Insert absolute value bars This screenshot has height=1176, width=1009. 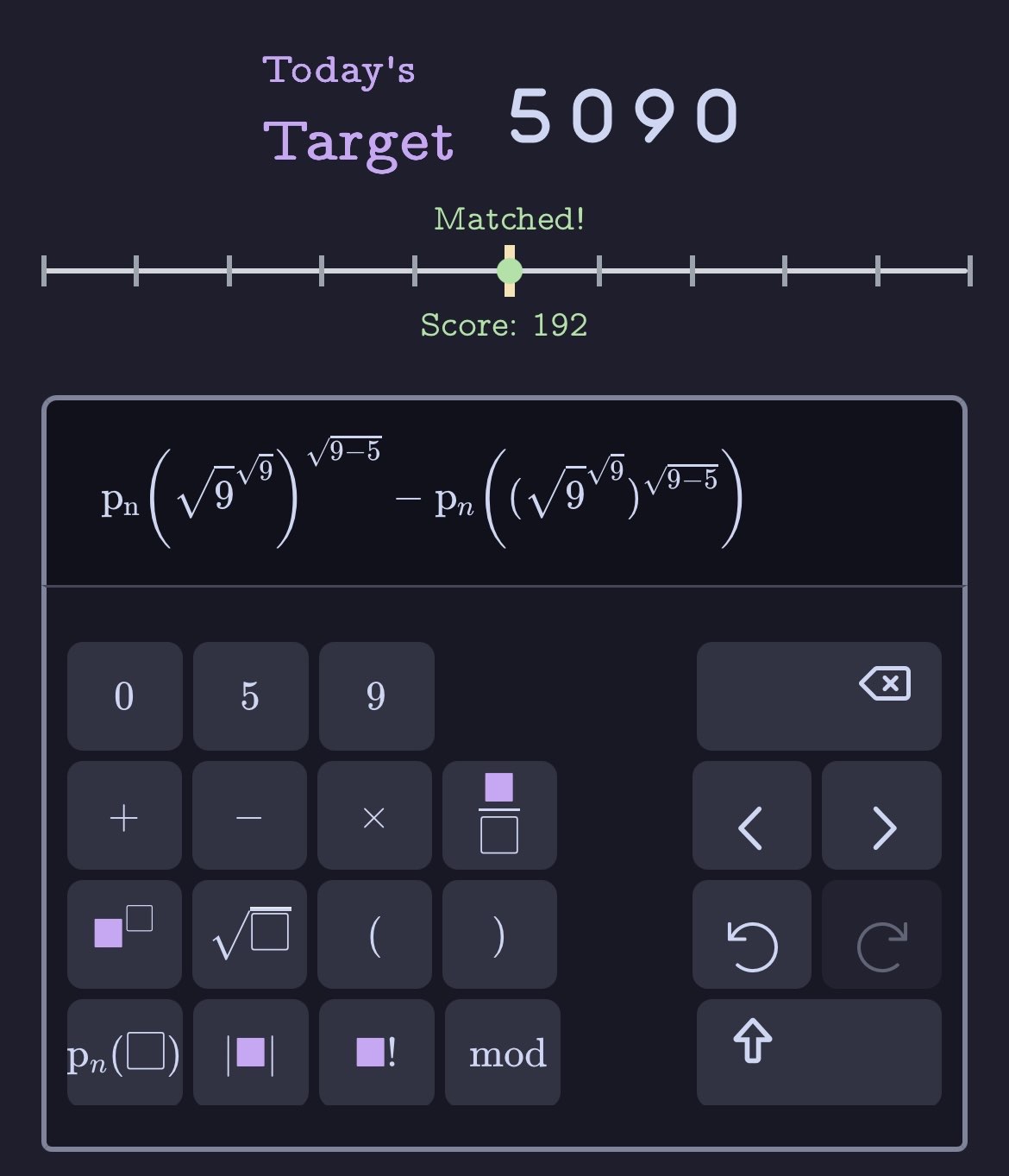coord(250,1053)
